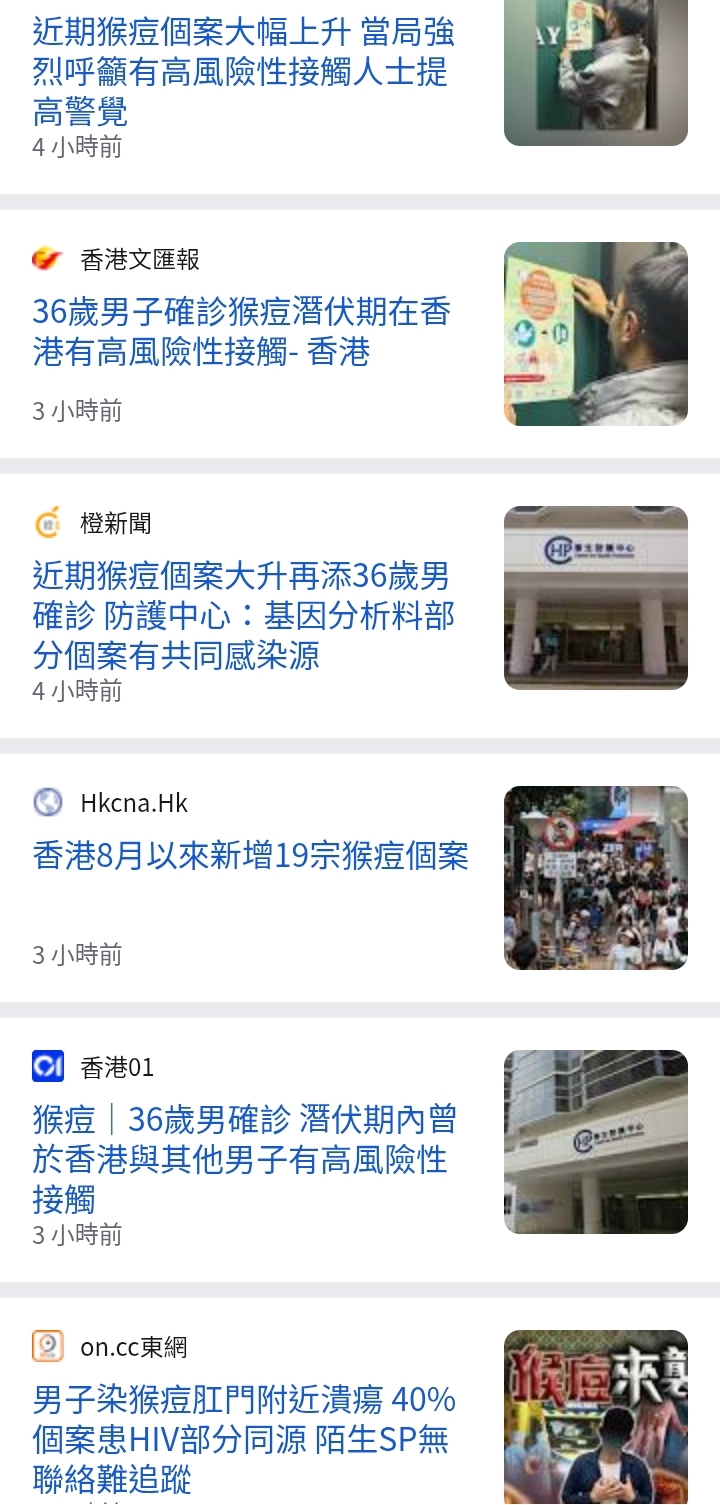Tap the 猴痘來襲 graphic beside on.cc東網 story
Viewport: 720px width, 1505px height.
(596, 1417)
